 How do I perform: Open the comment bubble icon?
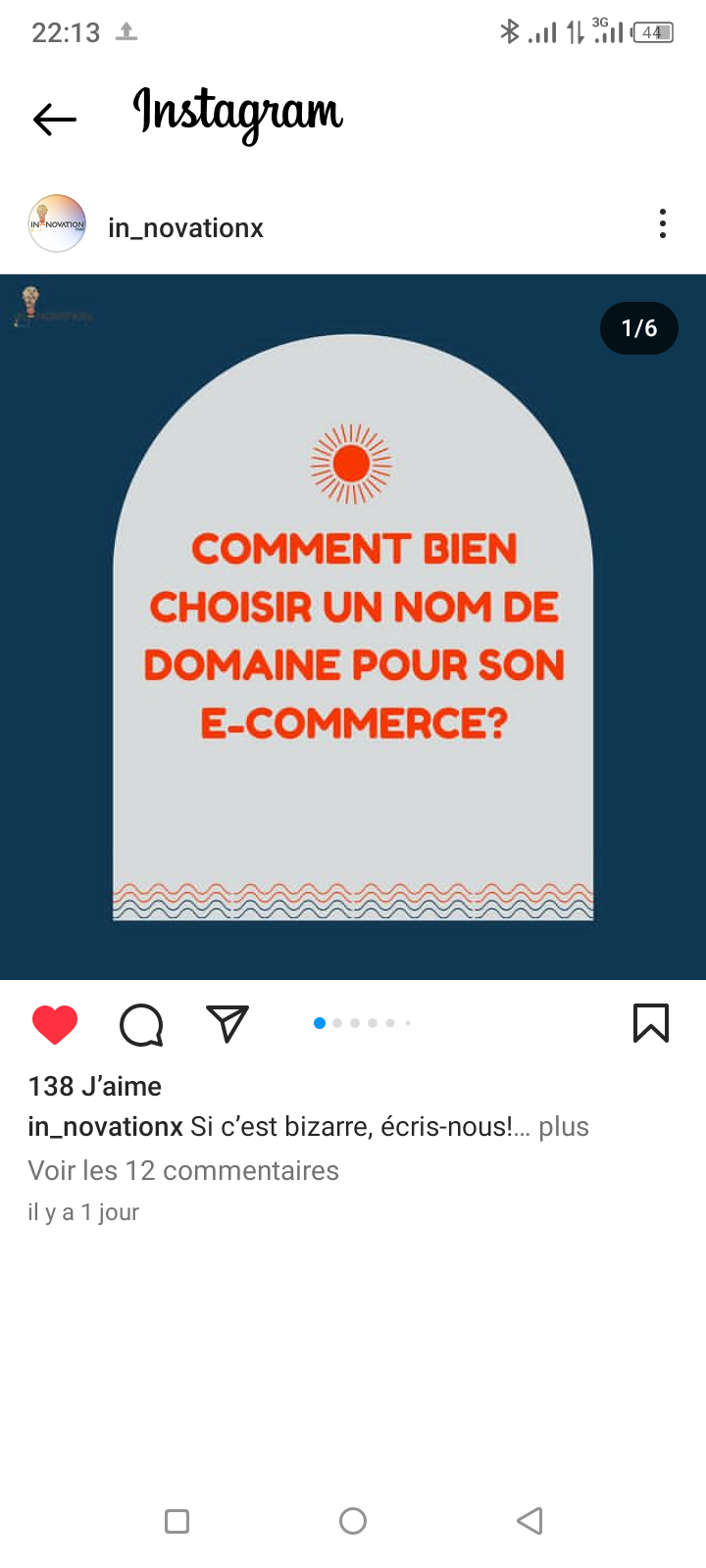tap(141, 1025)
